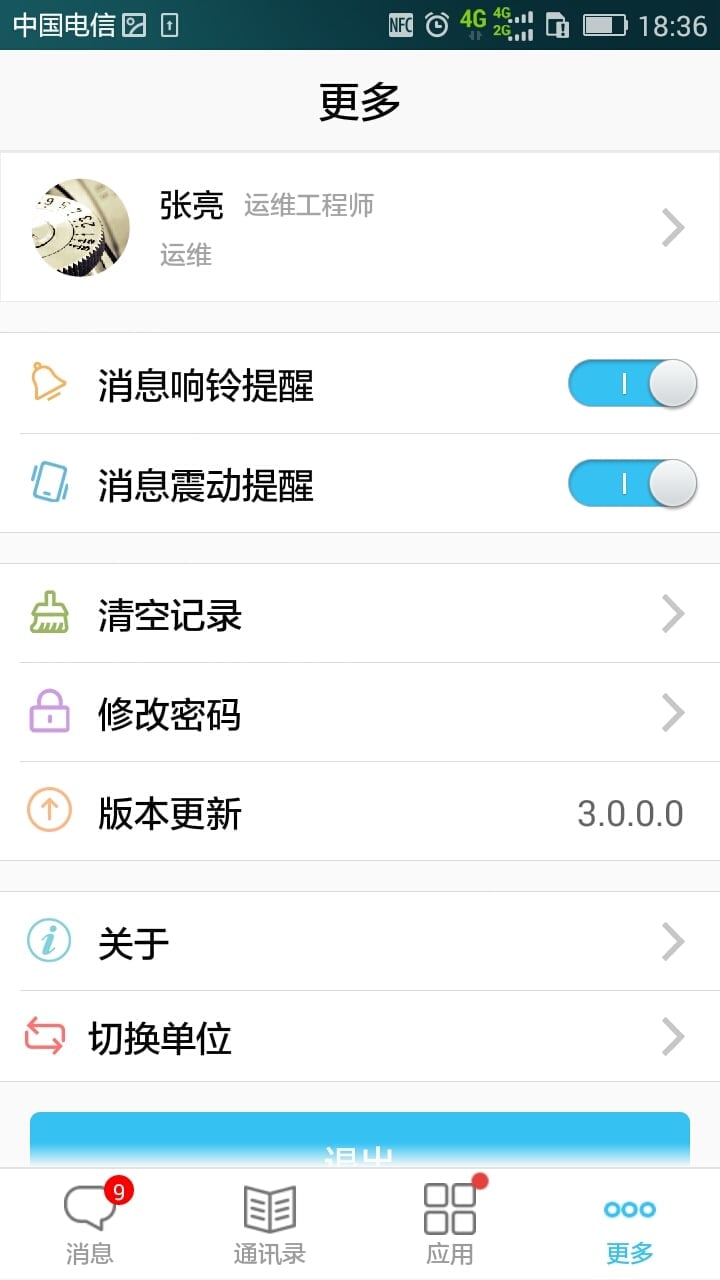Switch to the 更多 tab

click(x=628, y=1222)
